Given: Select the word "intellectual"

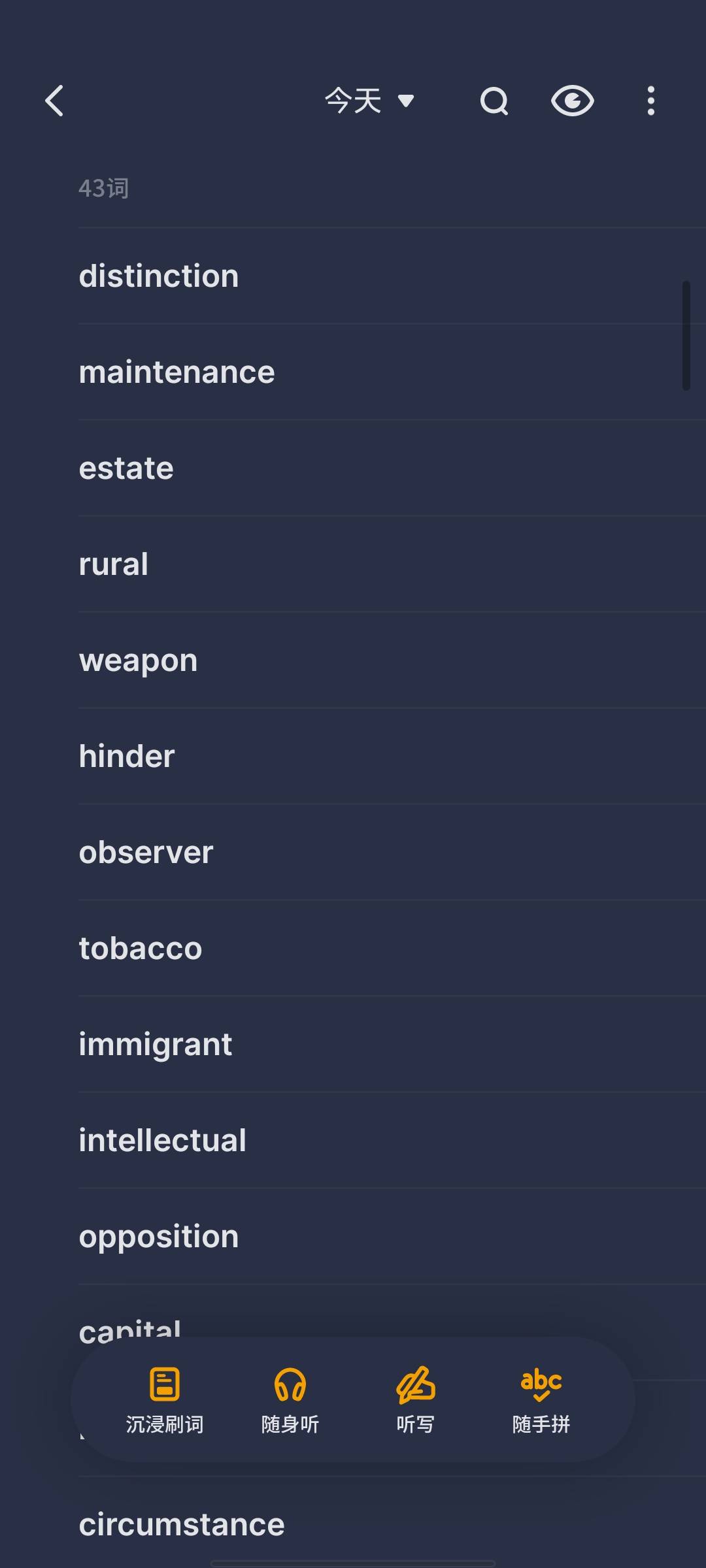Looking at the screenshot, I should pyautogui.click(x=392, y=1140).
